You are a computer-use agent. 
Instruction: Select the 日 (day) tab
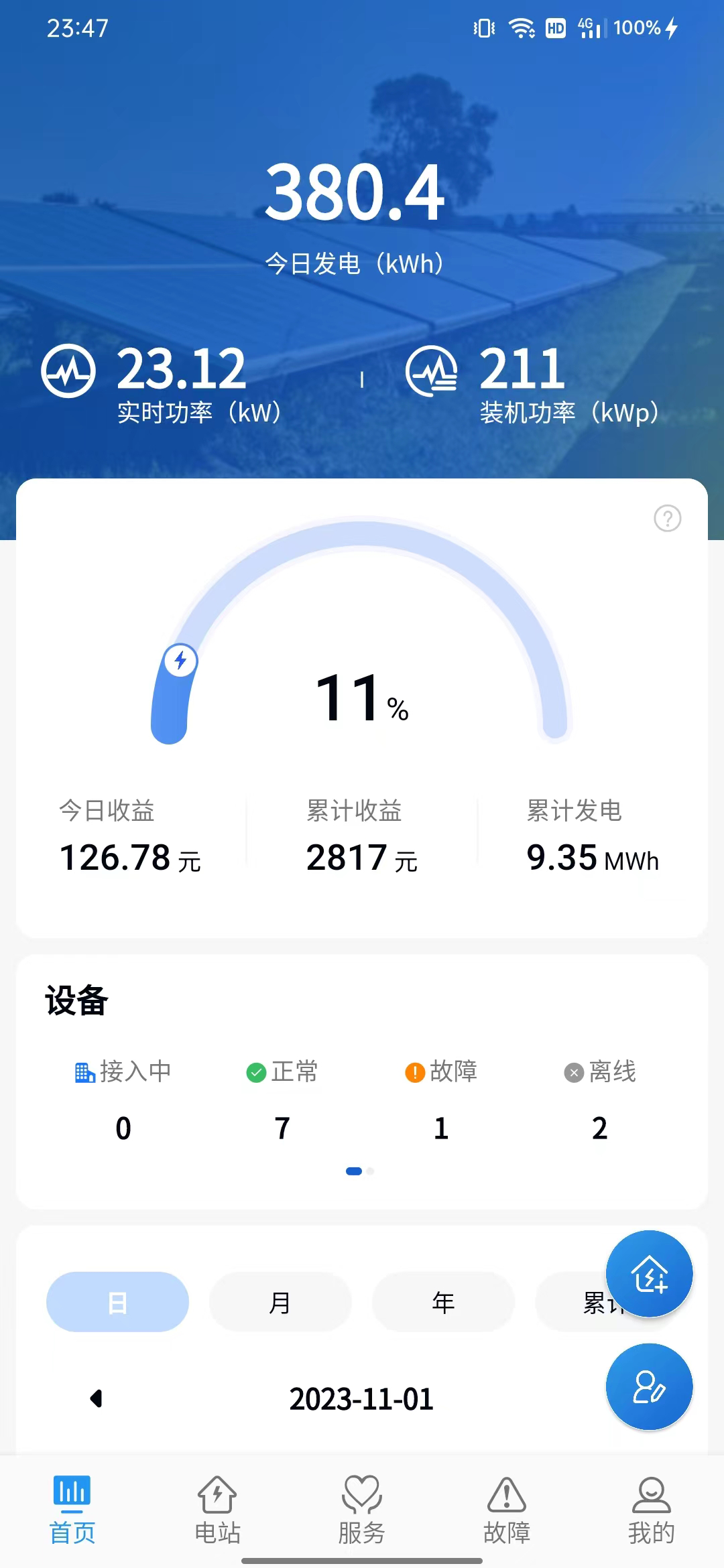(117, 1302)
